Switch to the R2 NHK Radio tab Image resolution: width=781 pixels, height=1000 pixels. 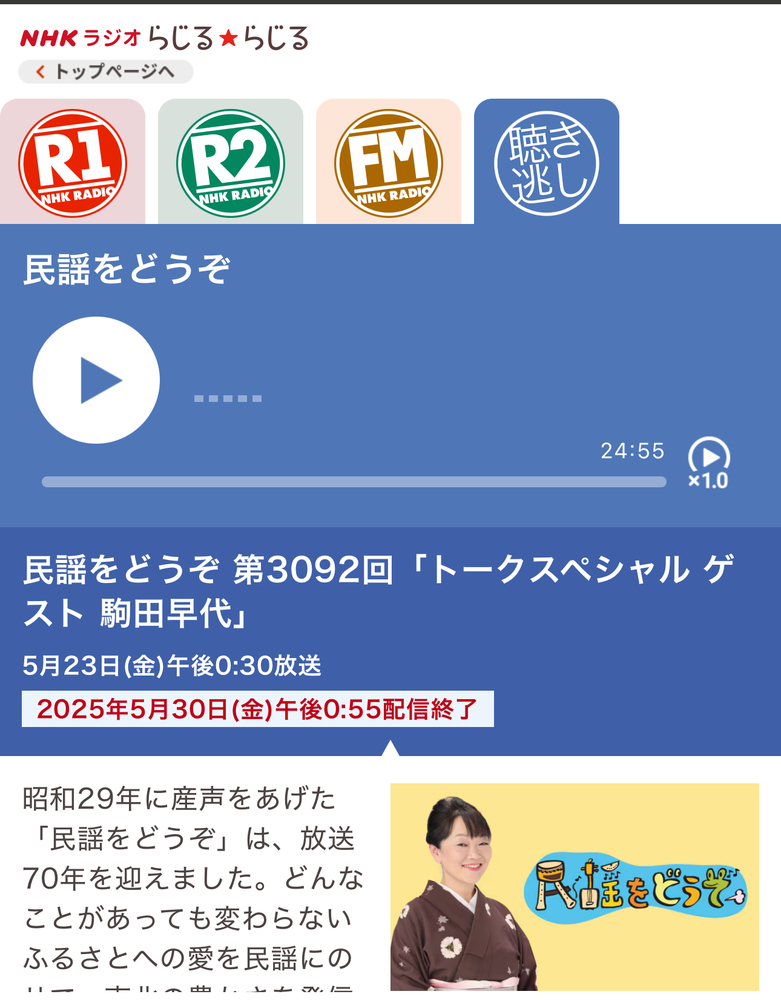[x=230, y=163]
